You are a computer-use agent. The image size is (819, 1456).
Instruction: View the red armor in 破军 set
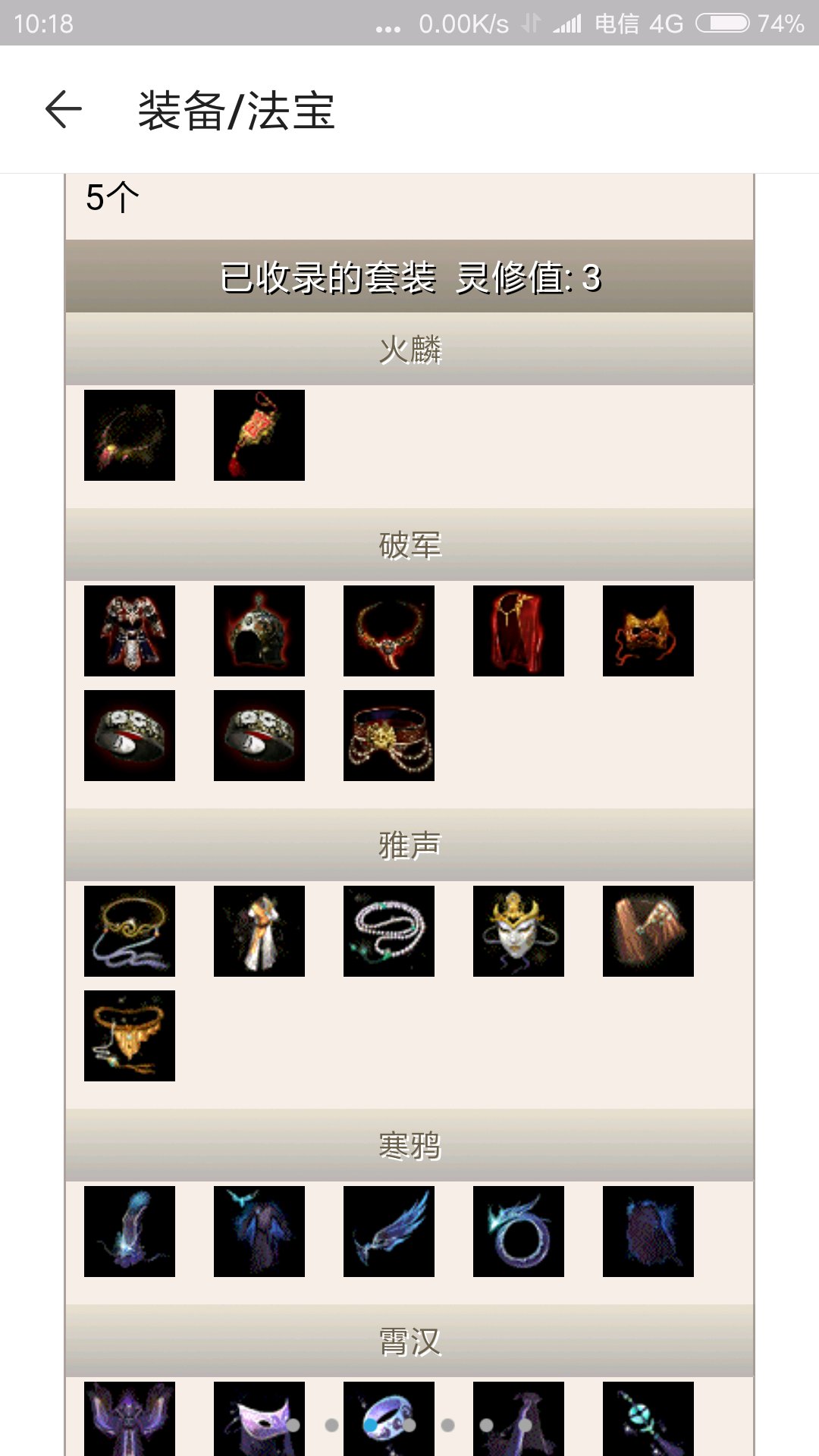[x=130, y=631]
